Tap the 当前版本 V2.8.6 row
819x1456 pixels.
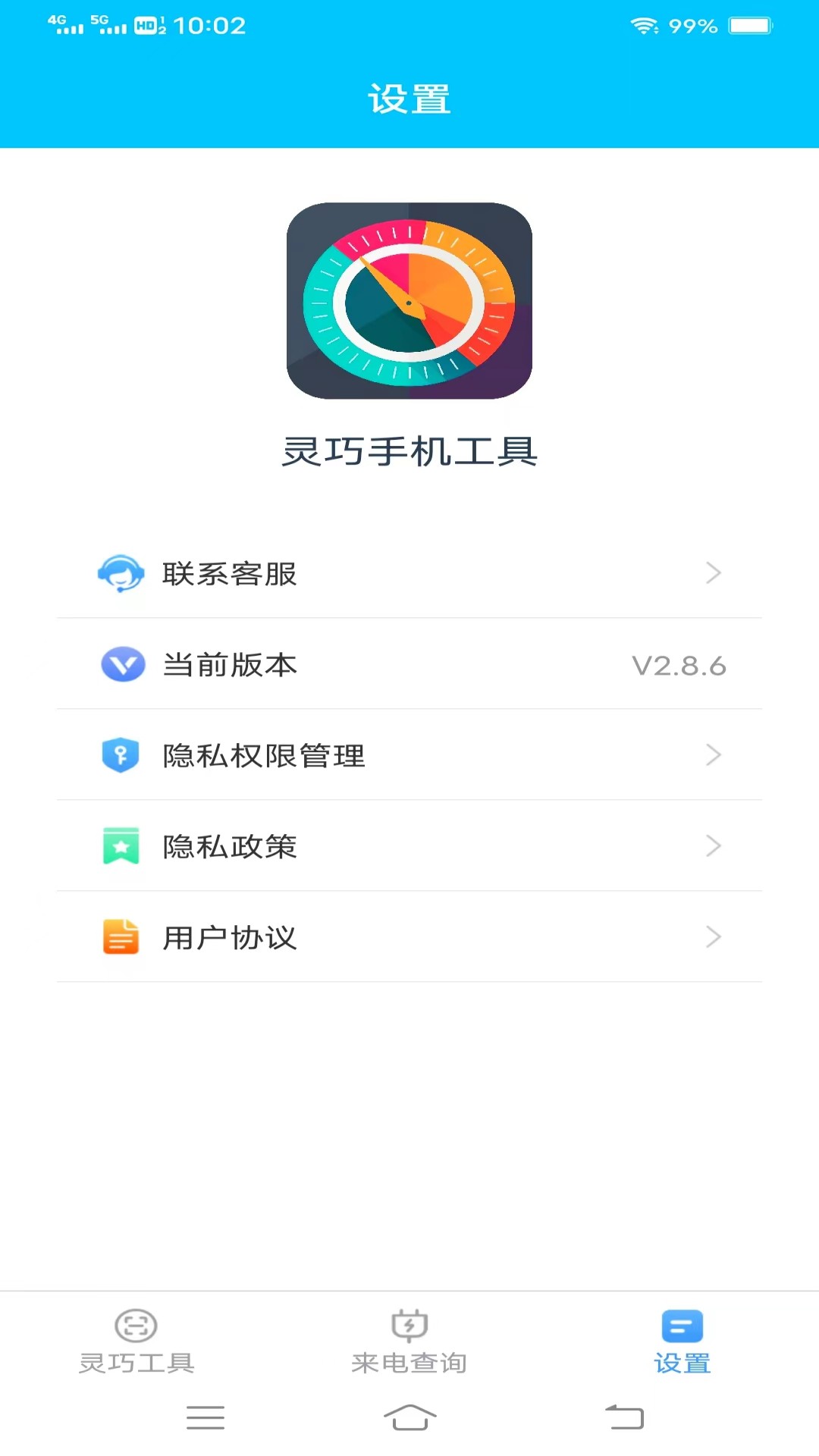(x=409, y=664)
